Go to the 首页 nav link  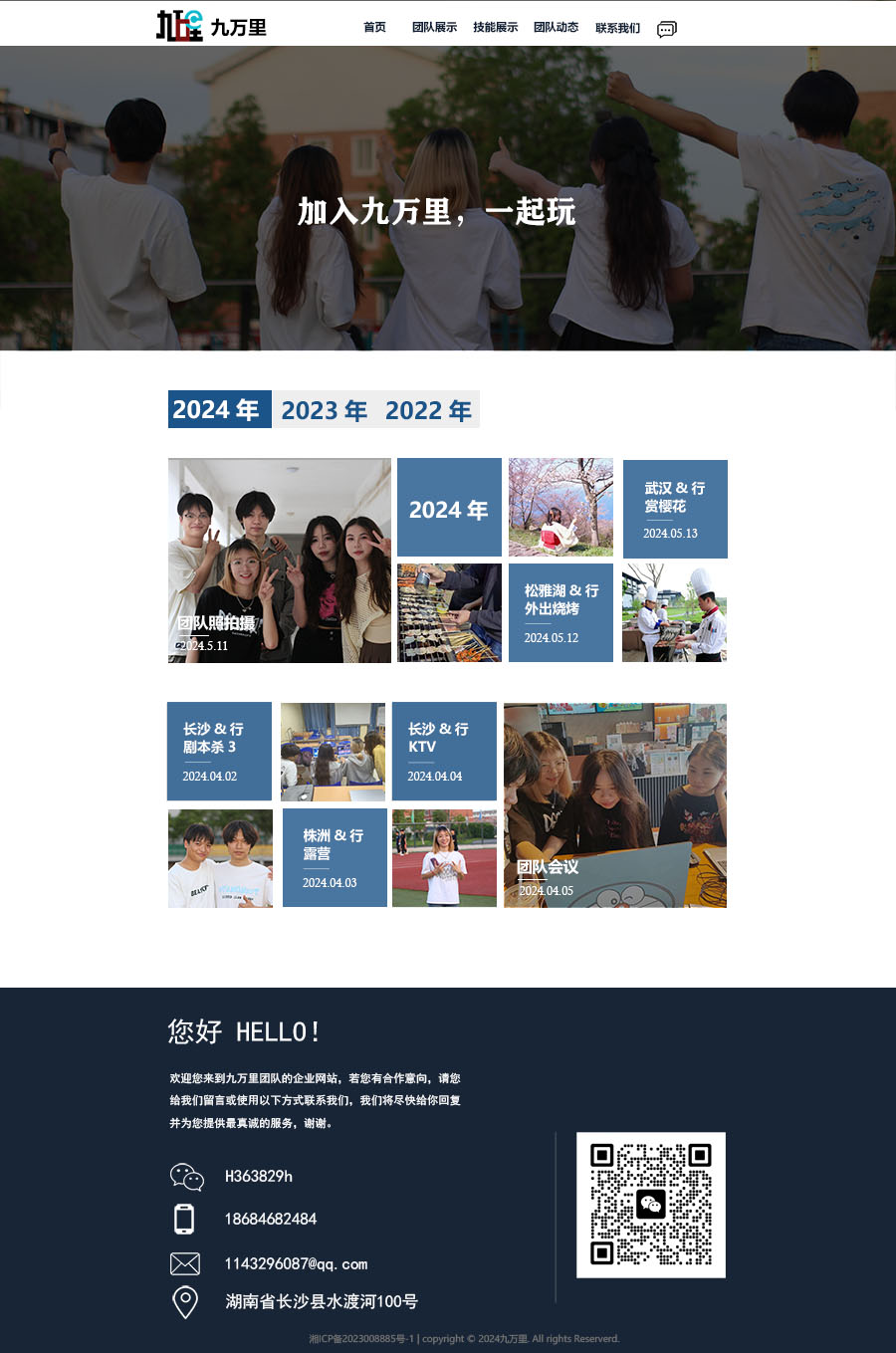point(374,28)
